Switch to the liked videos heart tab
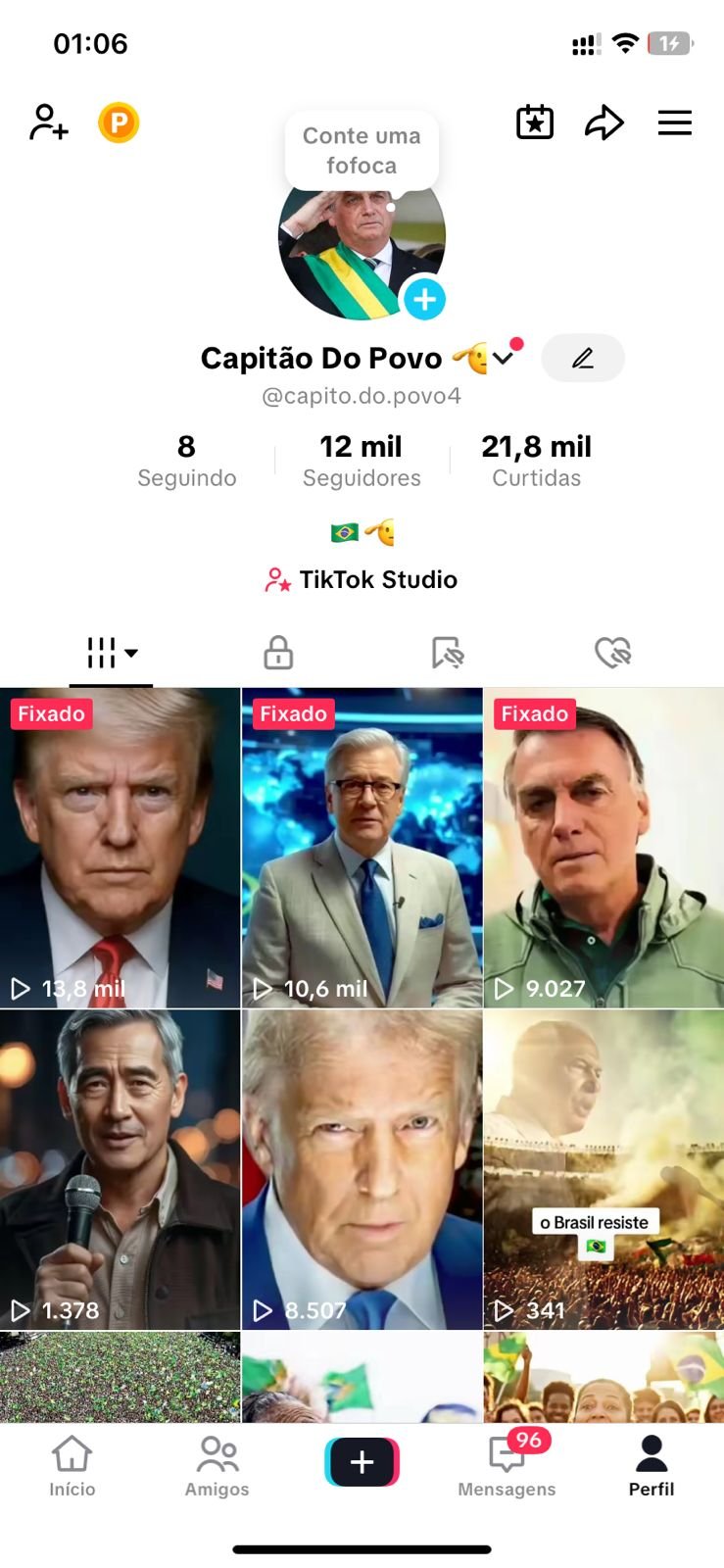This screenshot has width=724, height=1568. coord(612,652)
